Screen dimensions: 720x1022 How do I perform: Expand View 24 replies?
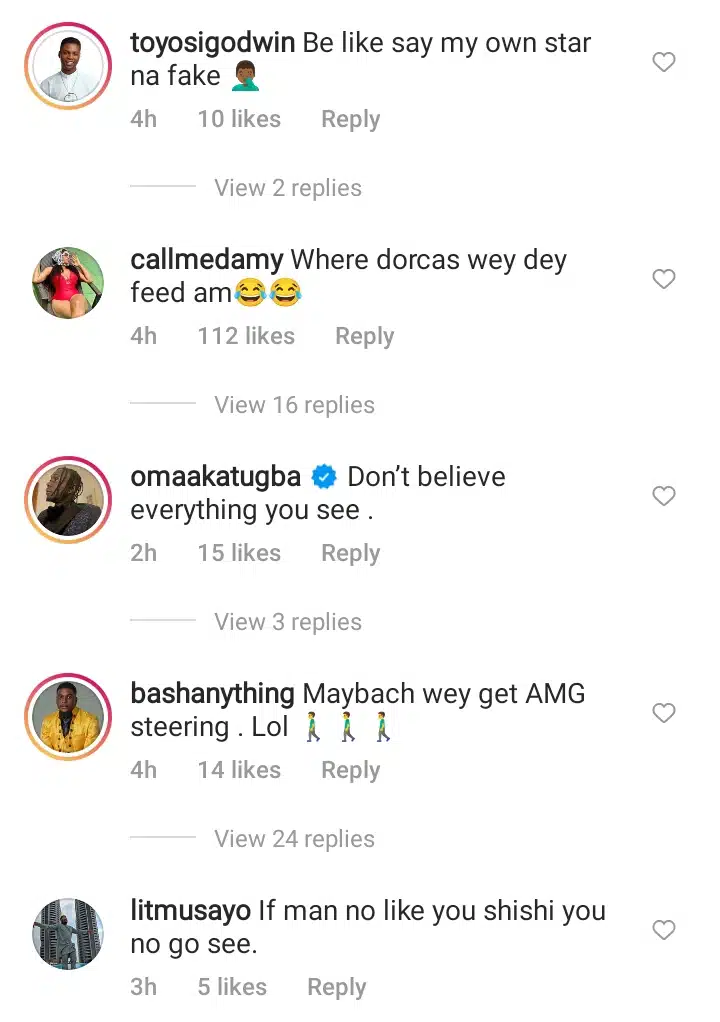(294, 839)
